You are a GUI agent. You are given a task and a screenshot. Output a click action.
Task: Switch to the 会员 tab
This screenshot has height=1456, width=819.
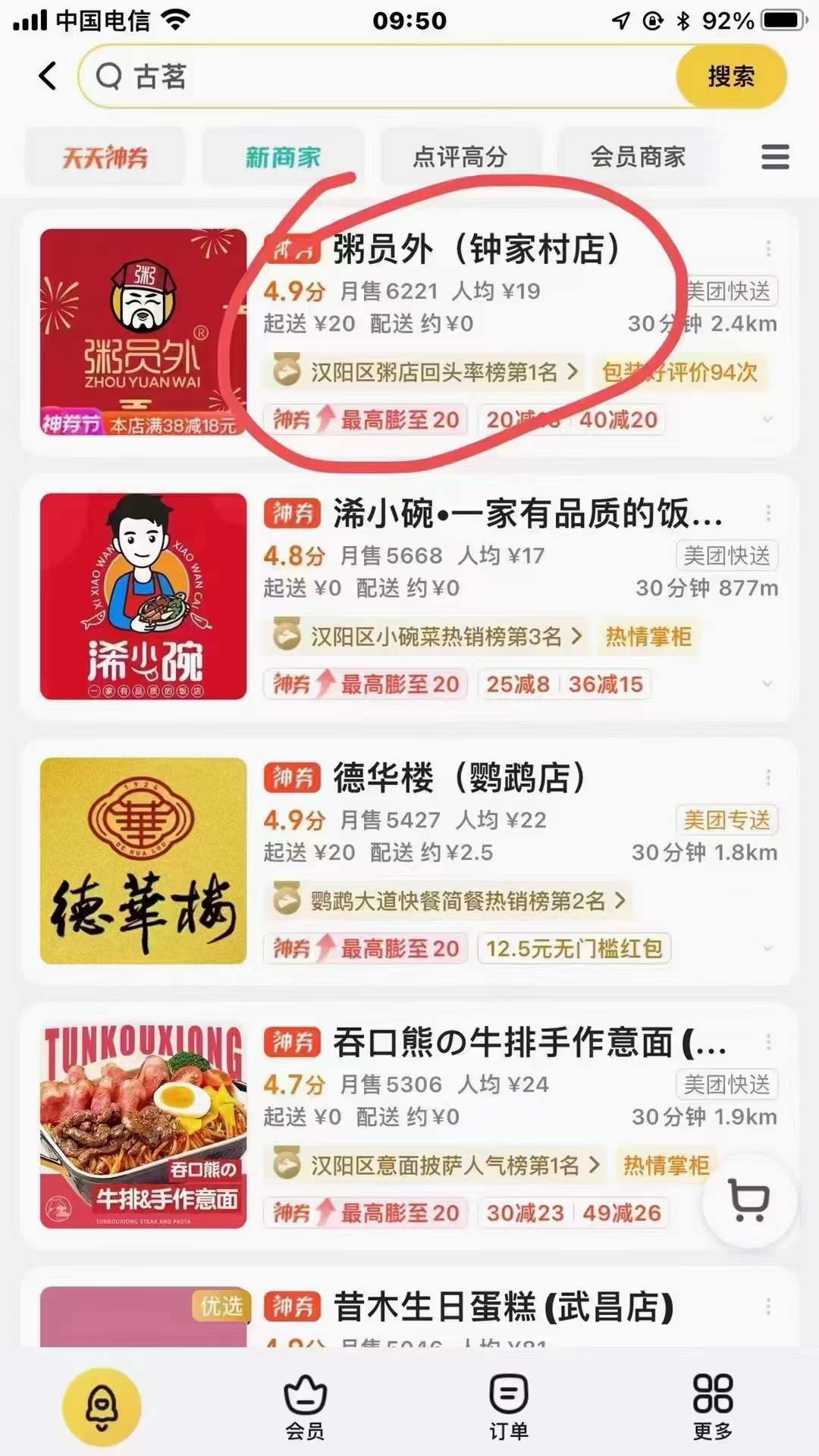305,1407
